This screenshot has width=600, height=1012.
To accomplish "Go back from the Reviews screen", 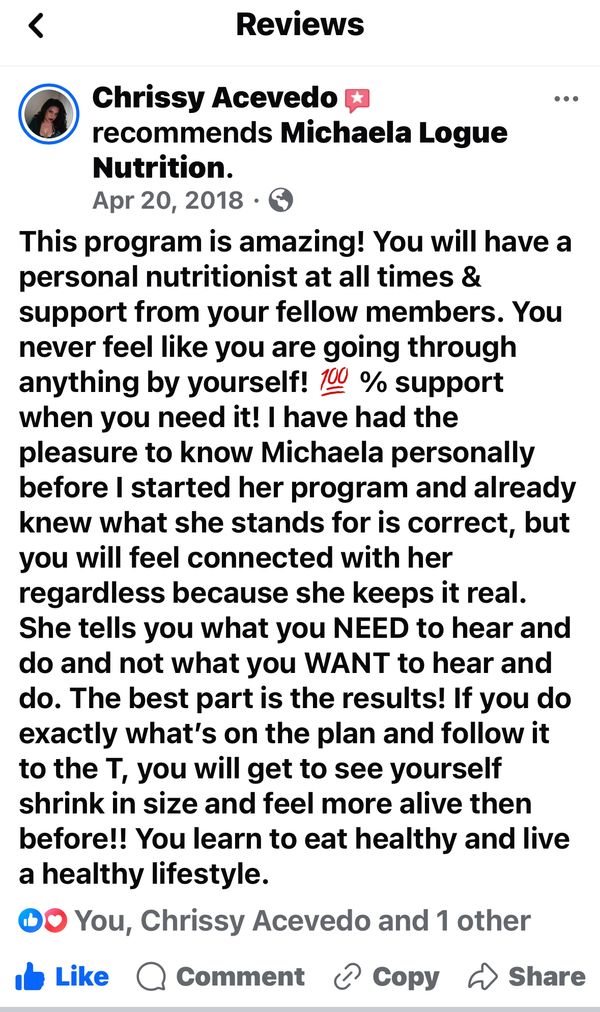I will point(37,27).
